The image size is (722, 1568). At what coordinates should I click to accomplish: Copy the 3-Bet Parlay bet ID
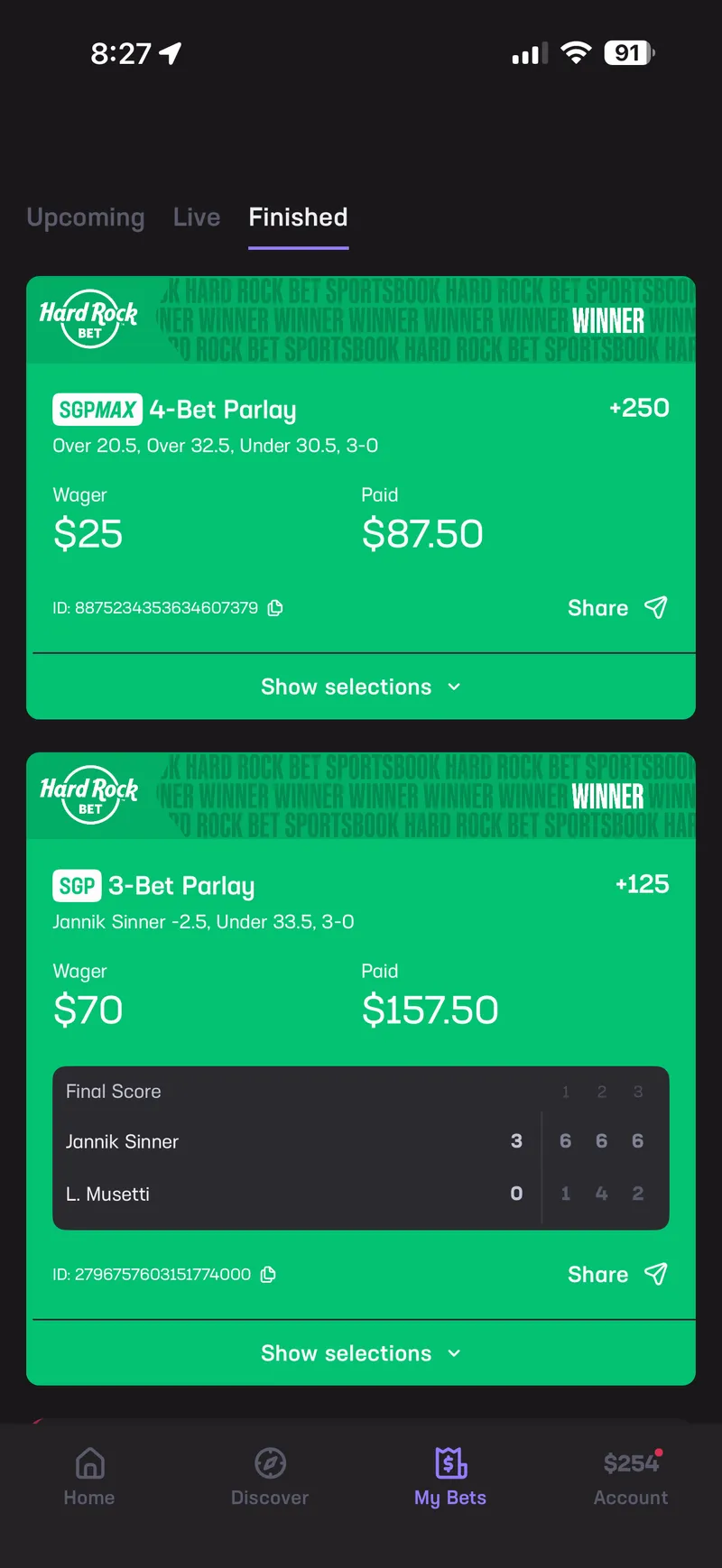tap(268, 1275)
